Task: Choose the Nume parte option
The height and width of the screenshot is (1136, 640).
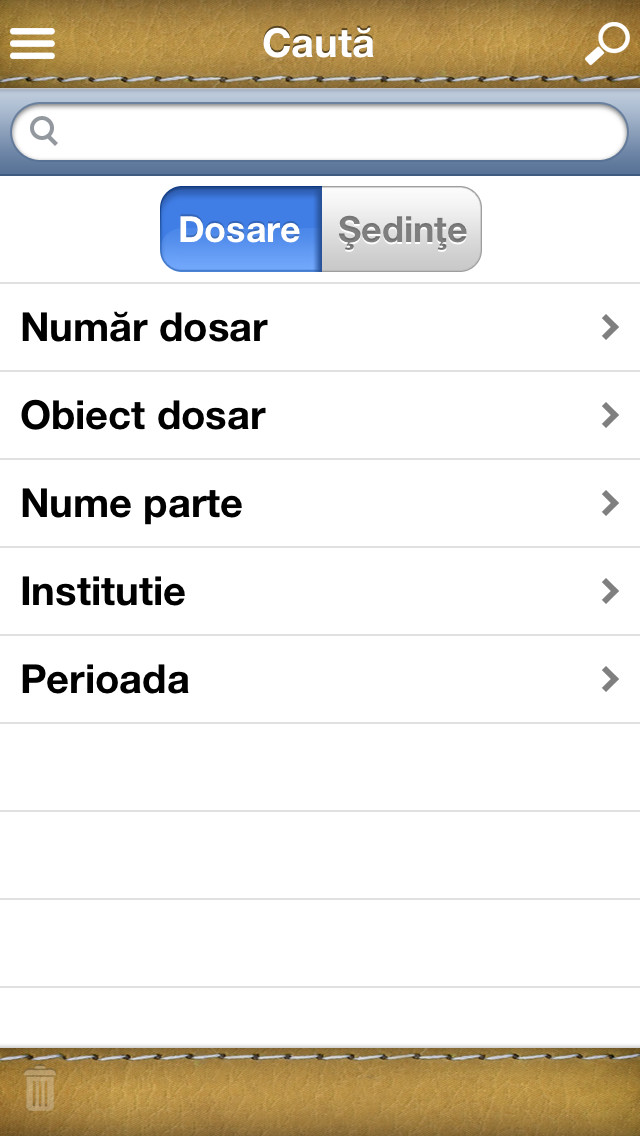Action: (320, 504)
